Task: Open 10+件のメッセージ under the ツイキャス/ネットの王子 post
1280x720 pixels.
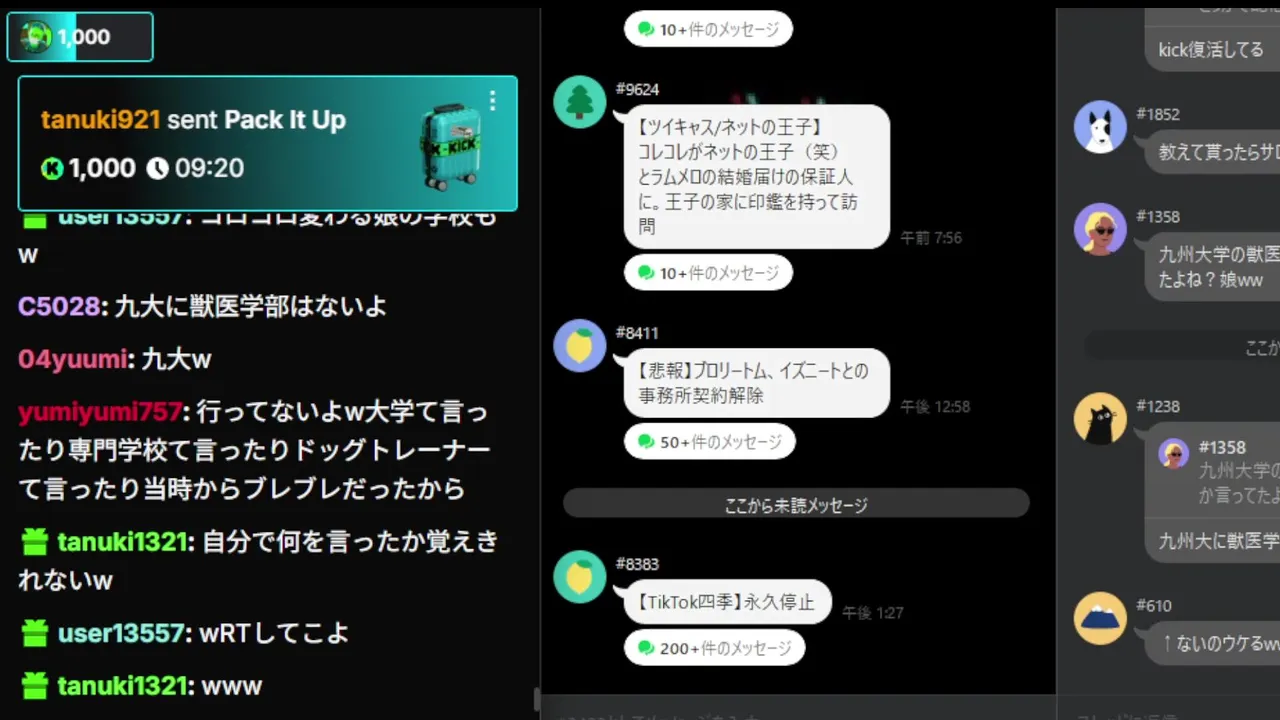Action: (x=708, y=273)
